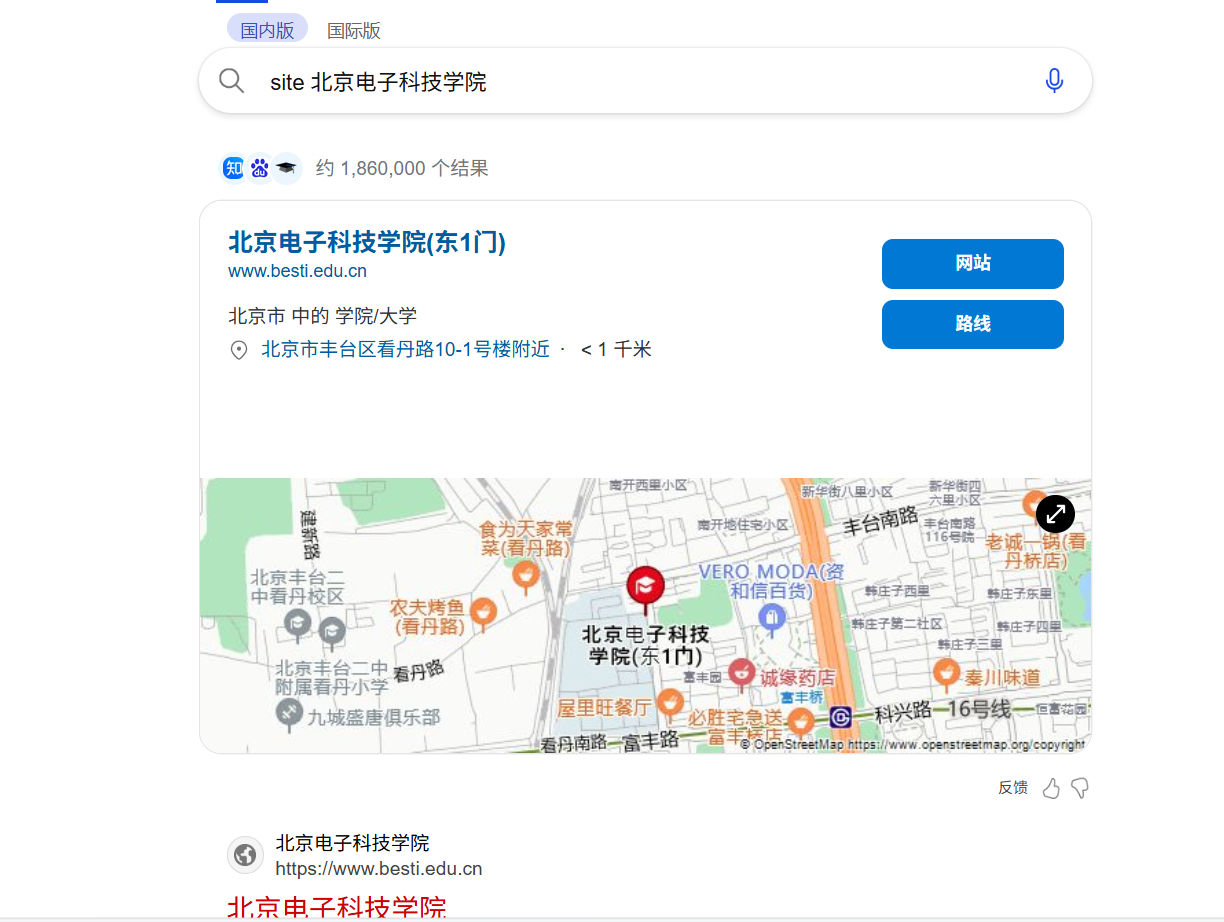The width and height of the screenshot is (1224, 922).
Task: Give a thumbs up to this result
Action: click(1051, 788)
